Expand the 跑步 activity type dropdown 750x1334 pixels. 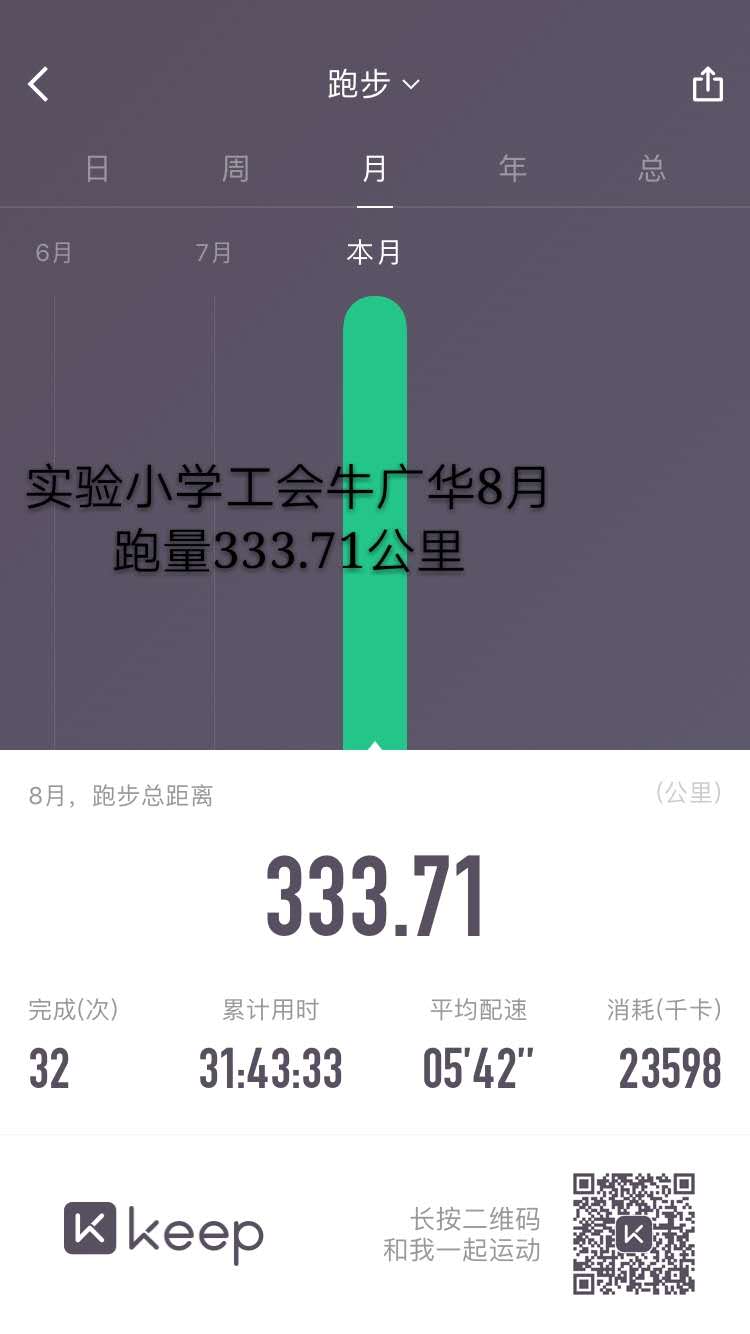374,85
